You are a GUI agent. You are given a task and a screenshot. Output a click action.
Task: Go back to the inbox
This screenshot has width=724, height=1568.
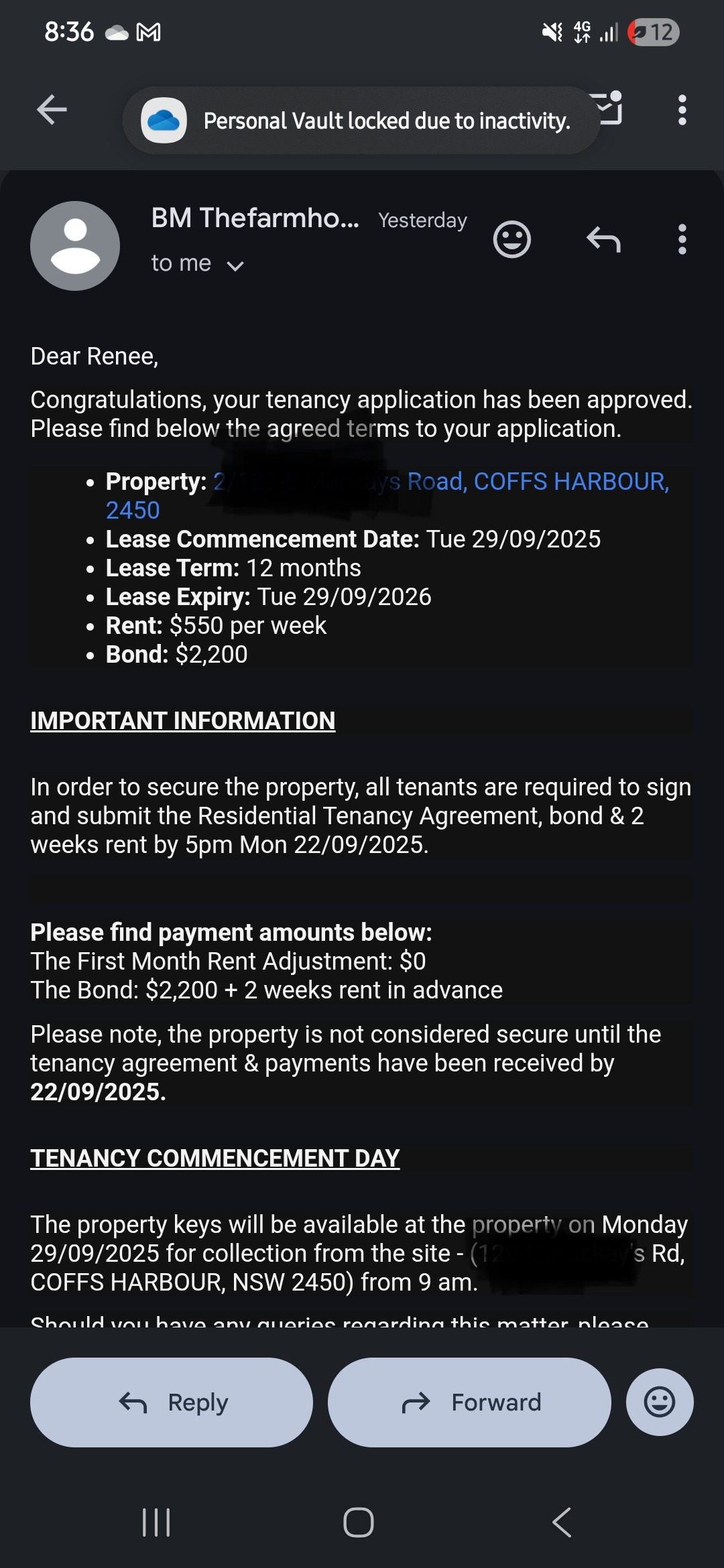tap(52, 110)
